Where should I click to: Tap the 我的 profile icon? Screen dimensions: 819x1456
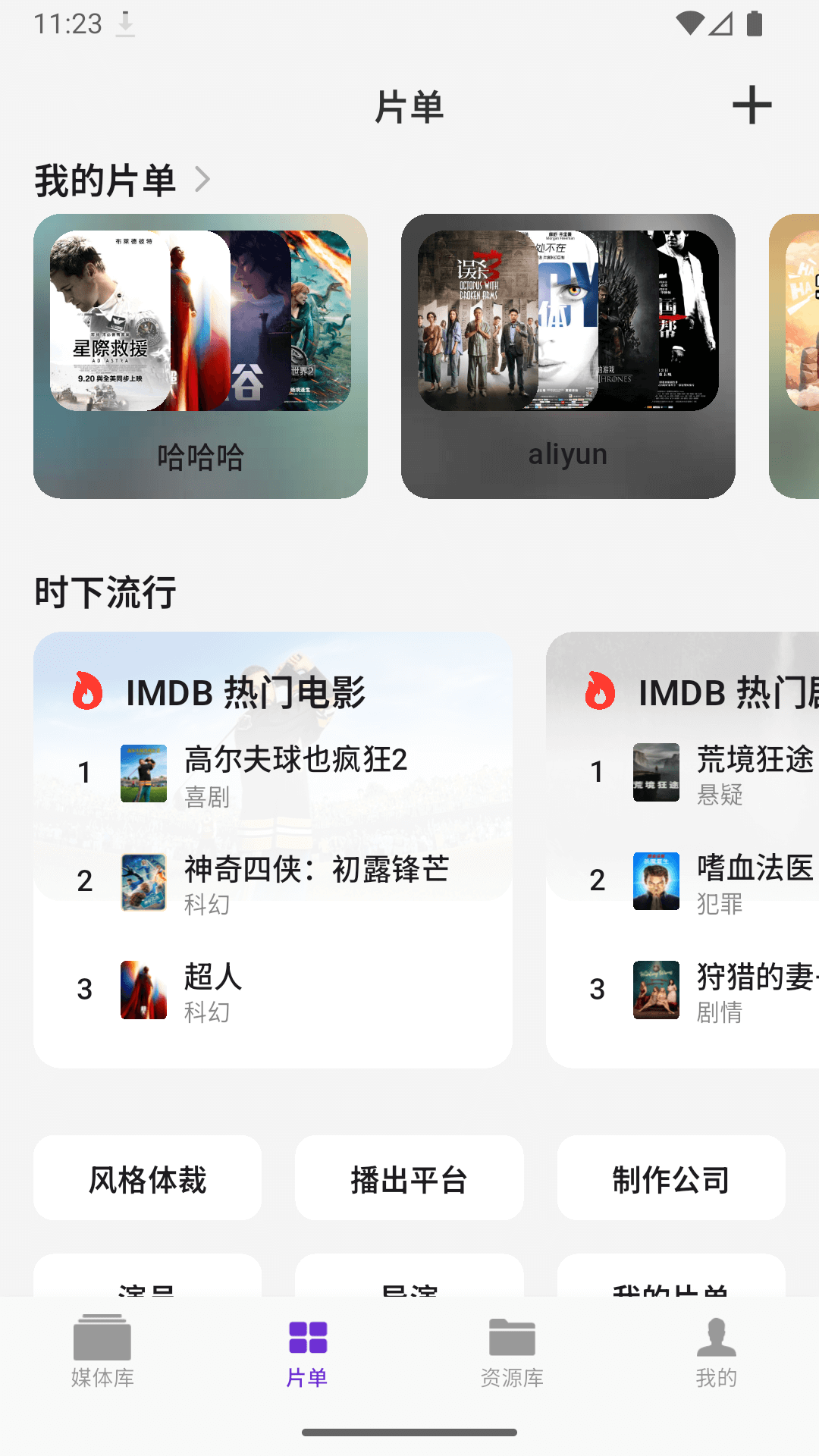coord(714,1337)
